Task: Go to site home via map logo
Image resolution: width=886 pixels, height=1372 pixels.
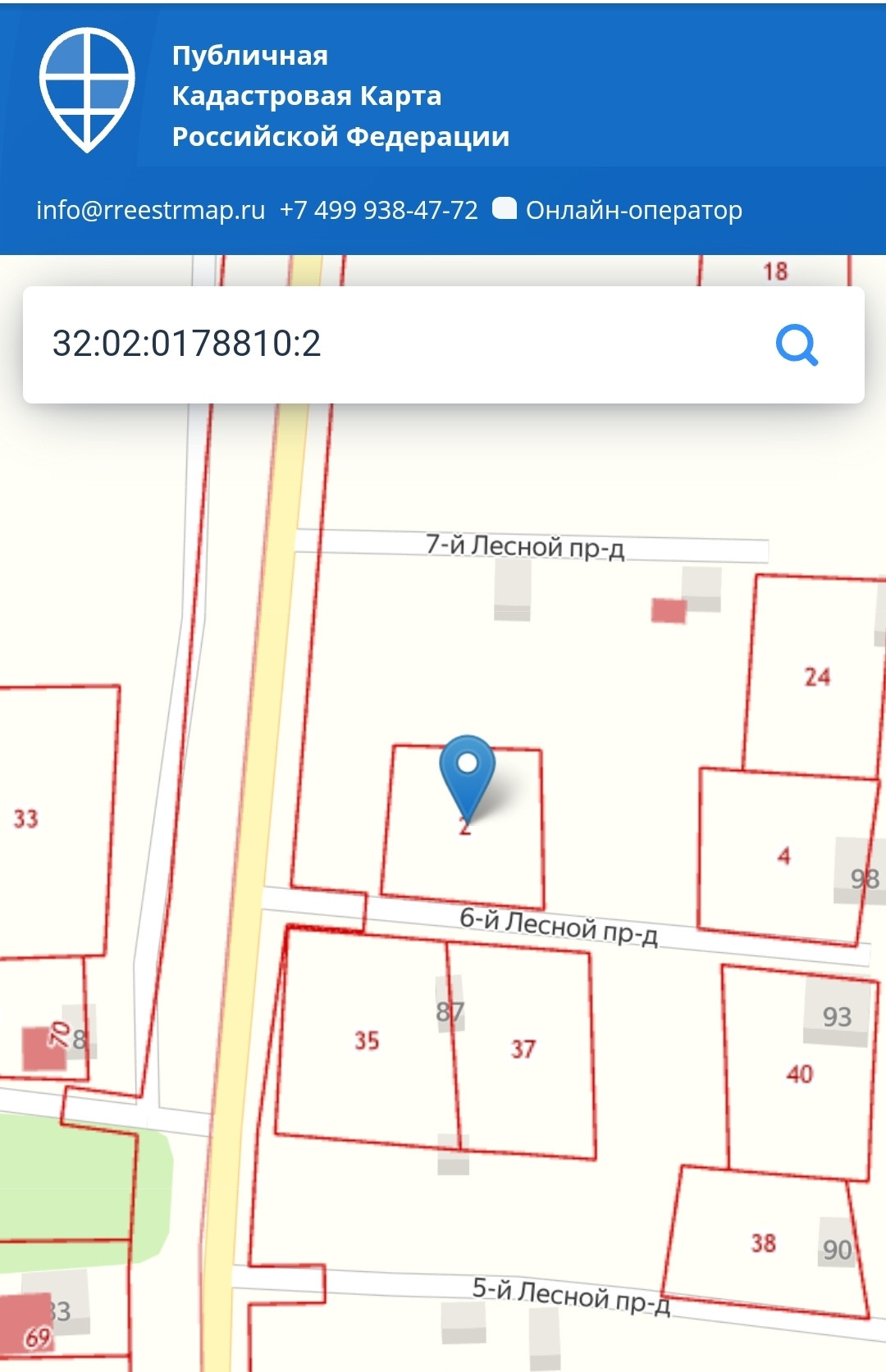Action: pos(87,90)
